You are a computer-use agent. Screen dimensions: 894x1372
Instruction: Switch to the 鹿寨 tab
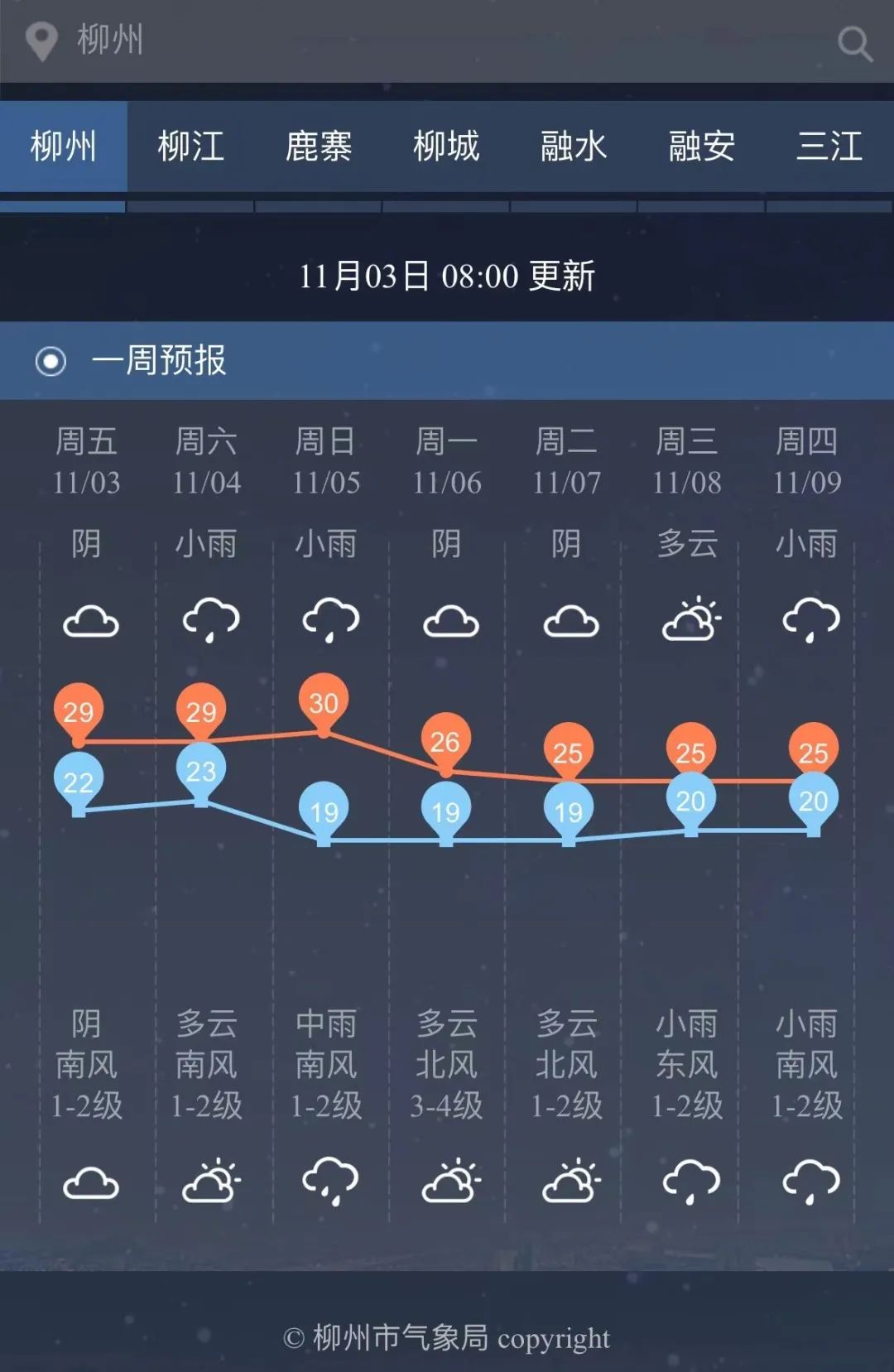(319, 147)
